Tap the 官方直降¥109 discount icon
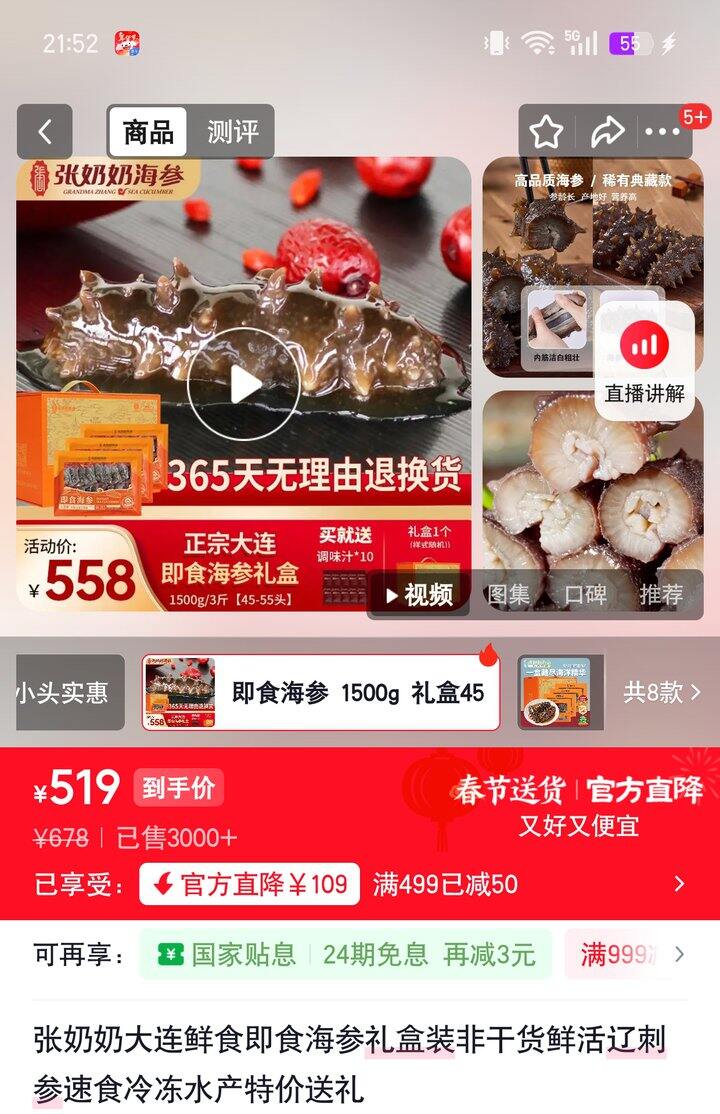The height and width of the screenshot is (1114, 720). [260, 885]
